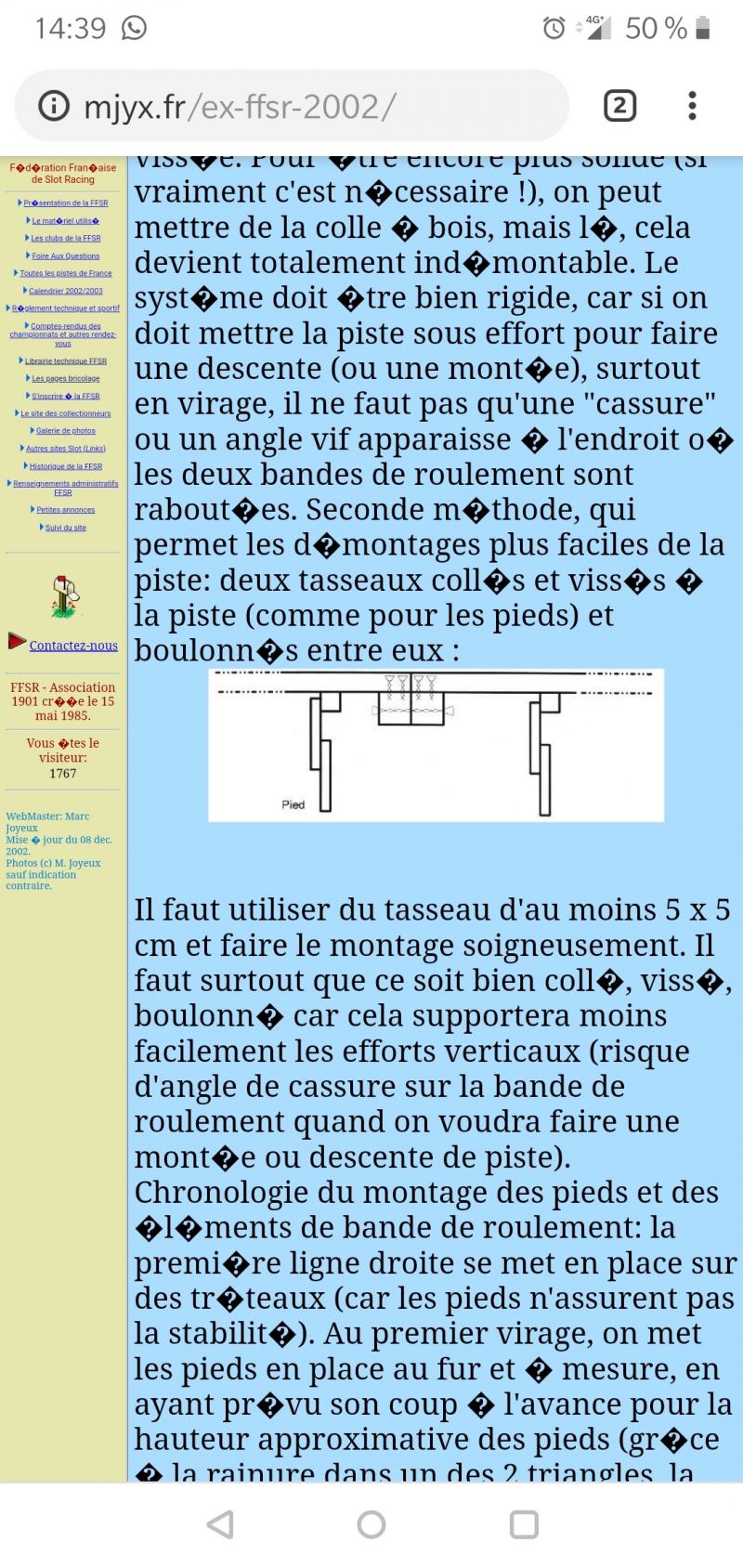
Task: Open Calendrier 2002/2003 link
Action: pos(66,291)
